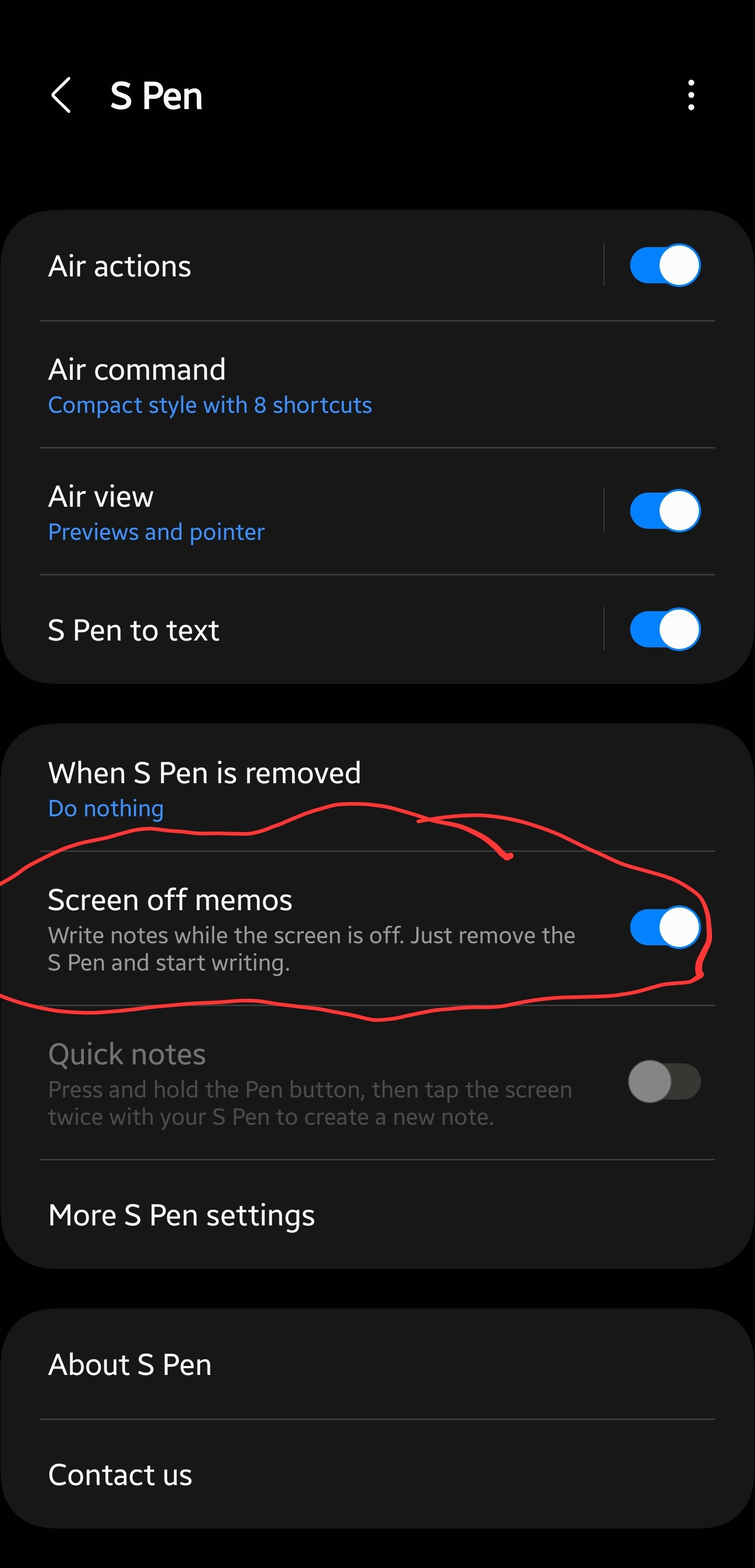Open About S Pen
This screenshot has height=1568, width=755.
(304, 1364)
